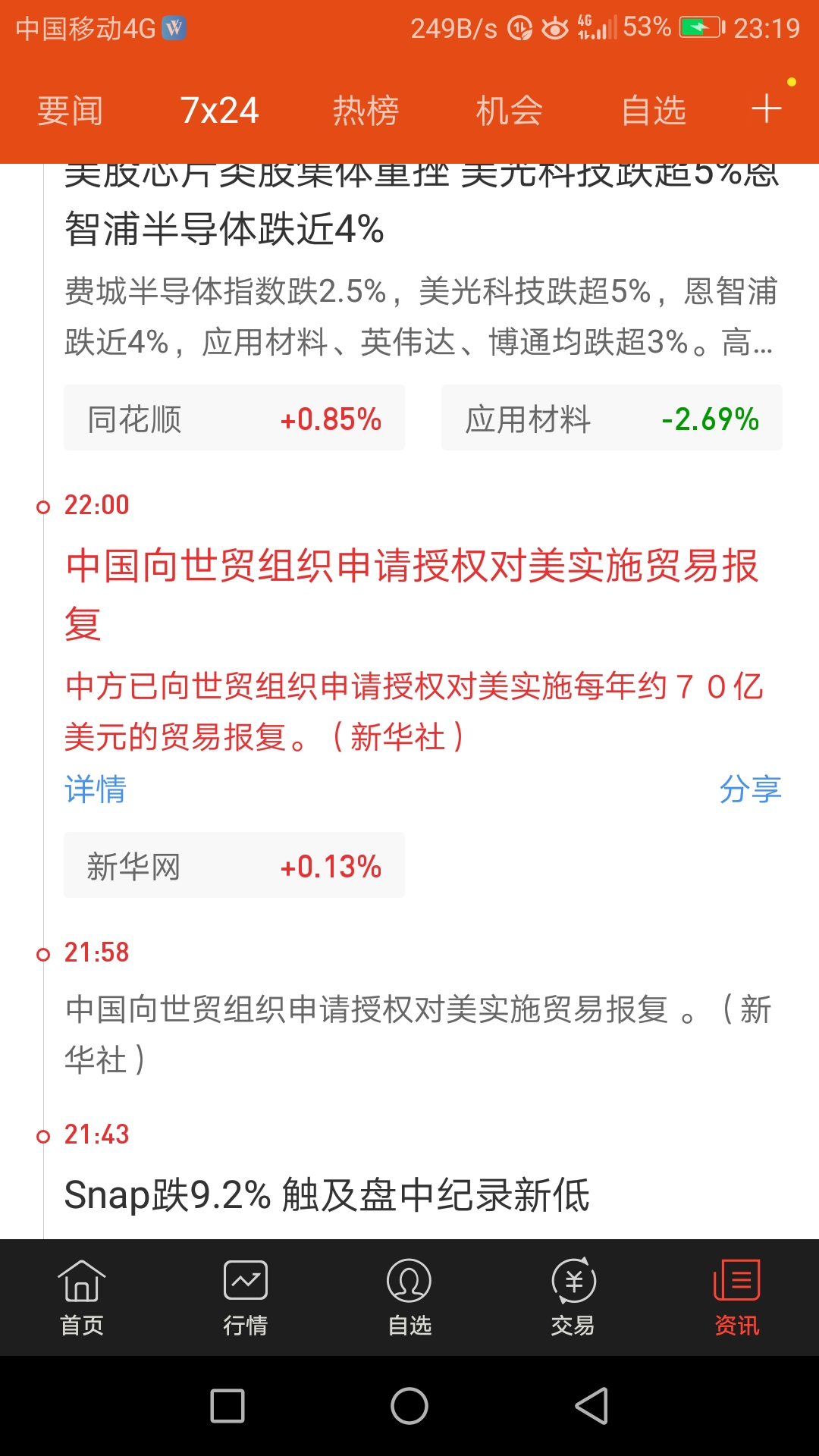The image size is (819, 1456).
Task: Tap the plus icon to add channels
Action: point(767,108)
